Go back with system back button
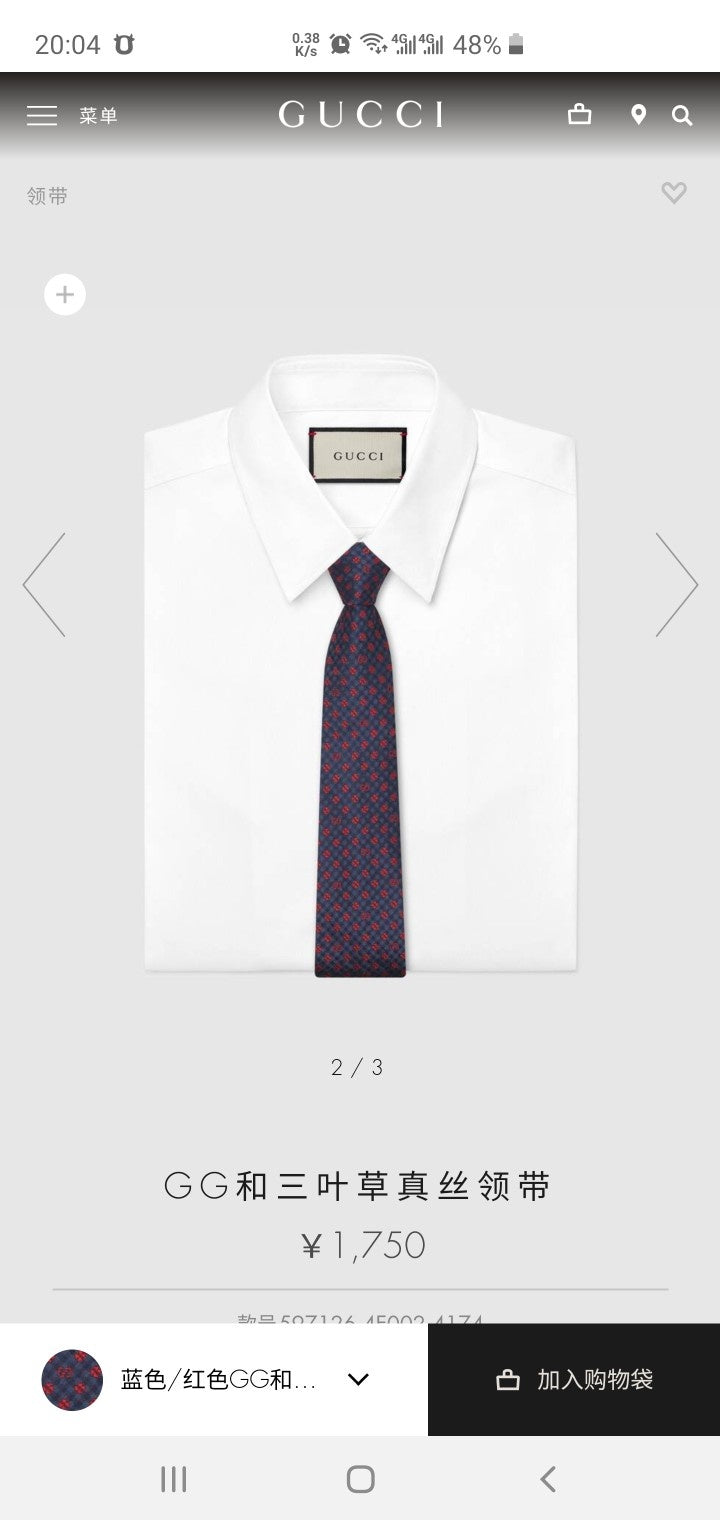720x1520 pixels. tap(547, 1479)
